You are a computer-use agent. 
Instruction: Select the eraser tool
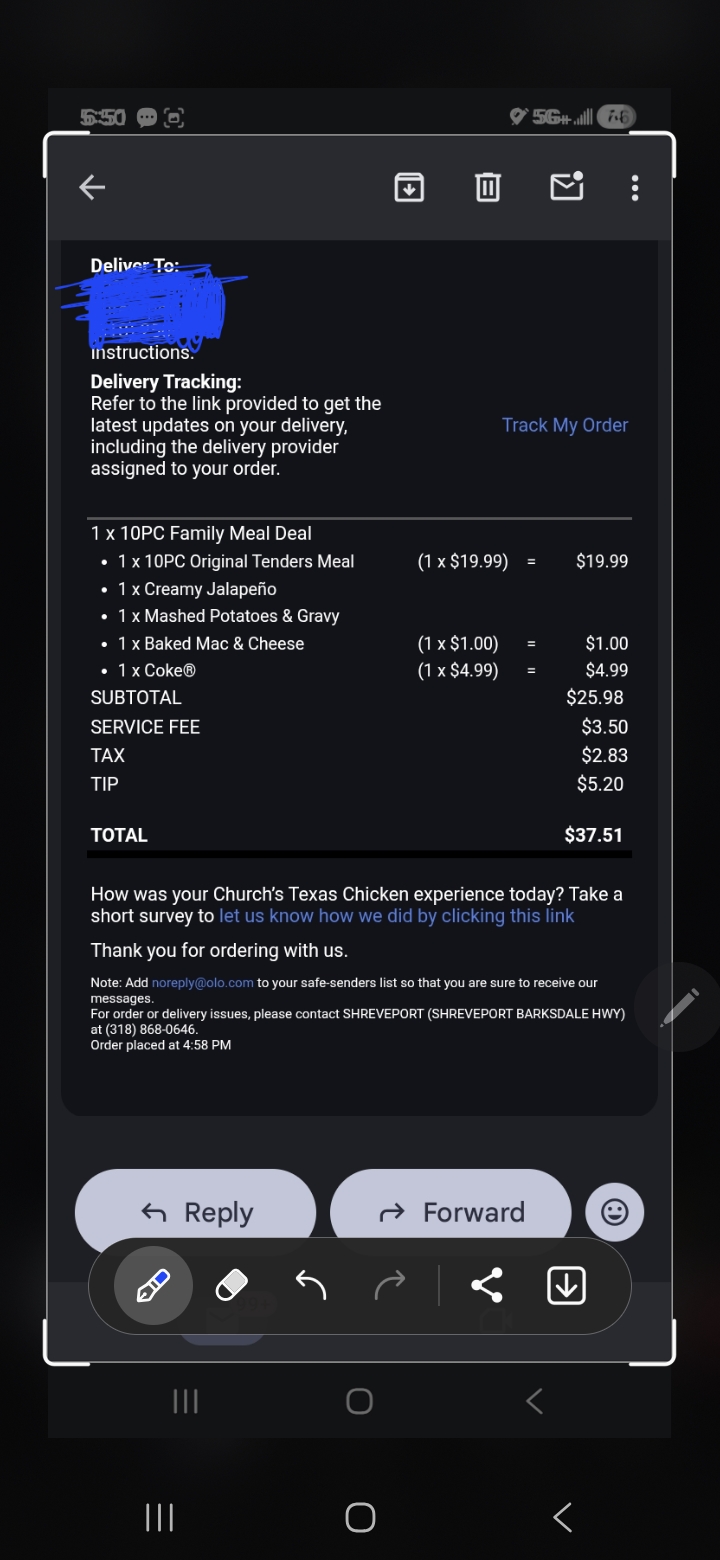pos(231,1286)
